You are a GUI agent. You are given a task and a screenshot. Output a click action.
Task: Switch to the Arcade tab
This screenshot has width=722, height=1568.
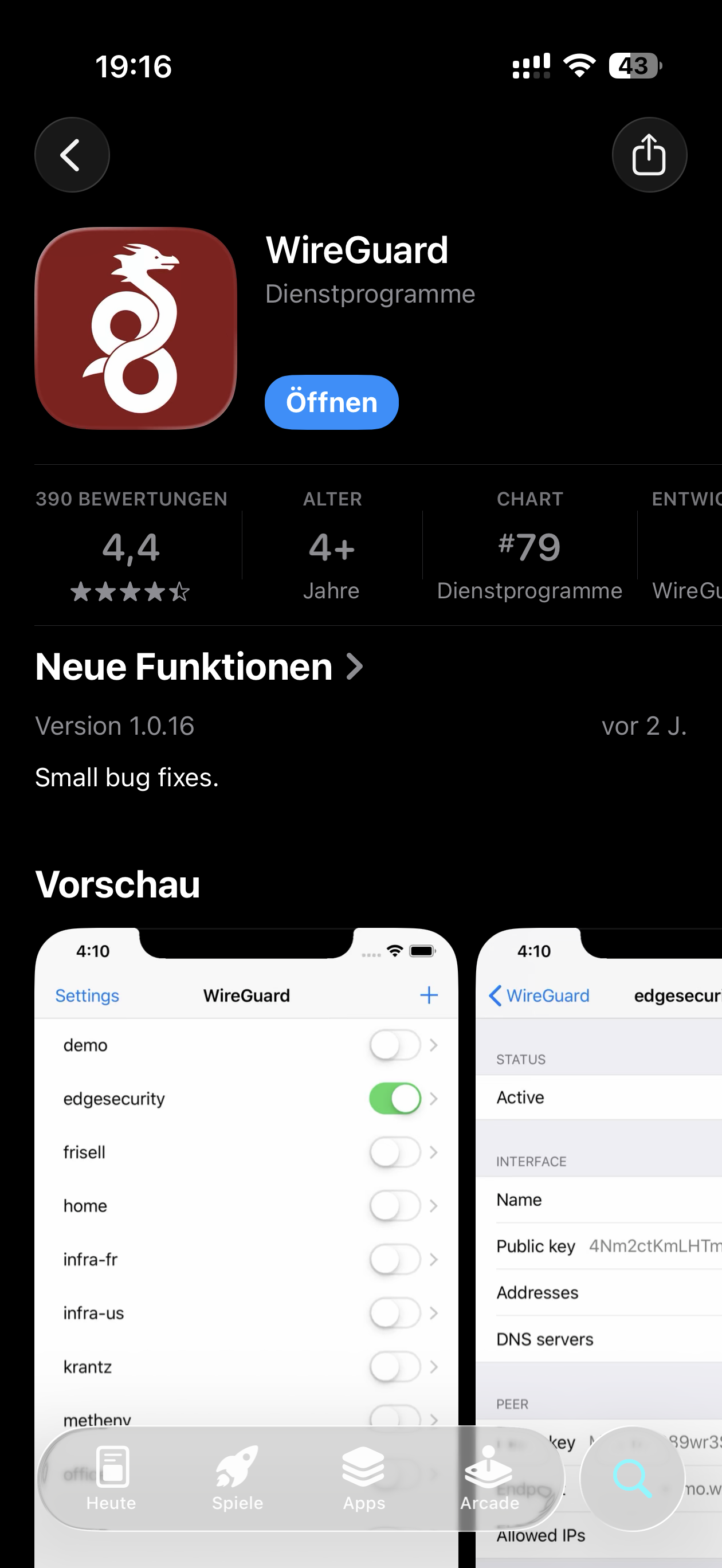tap(489, 1478)
